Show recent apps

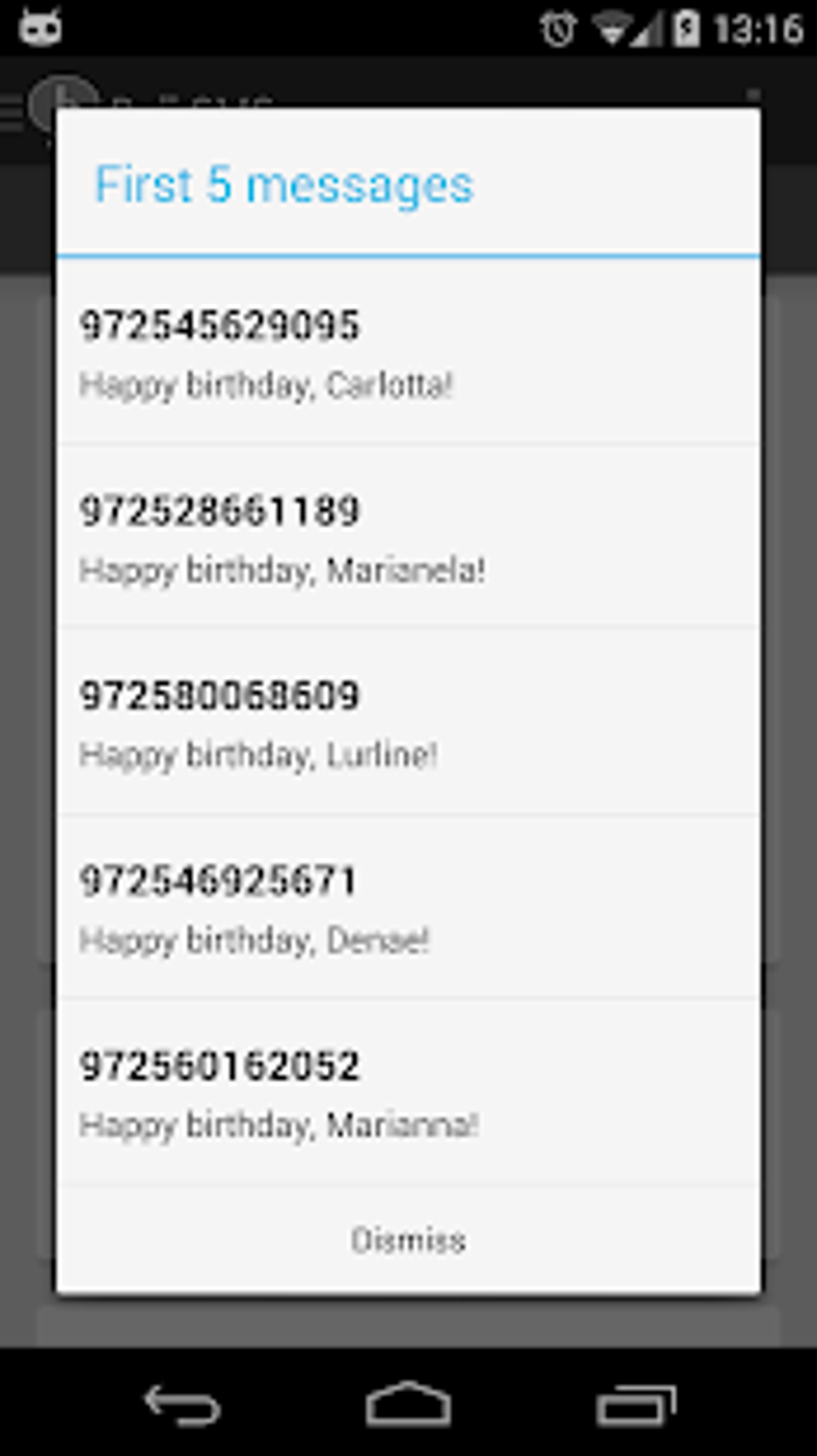pos(636,1405)
